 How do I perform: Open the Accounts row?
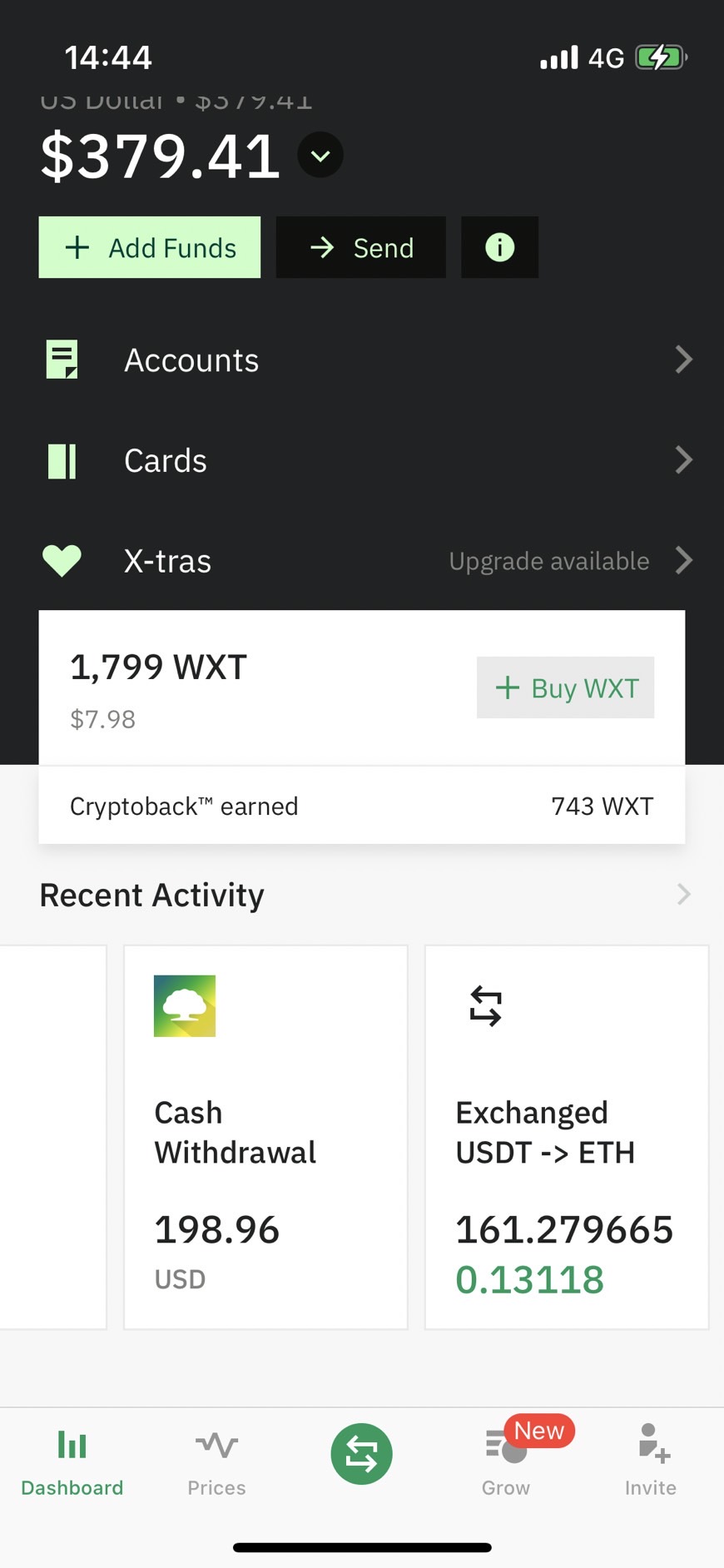pos(362,360)
